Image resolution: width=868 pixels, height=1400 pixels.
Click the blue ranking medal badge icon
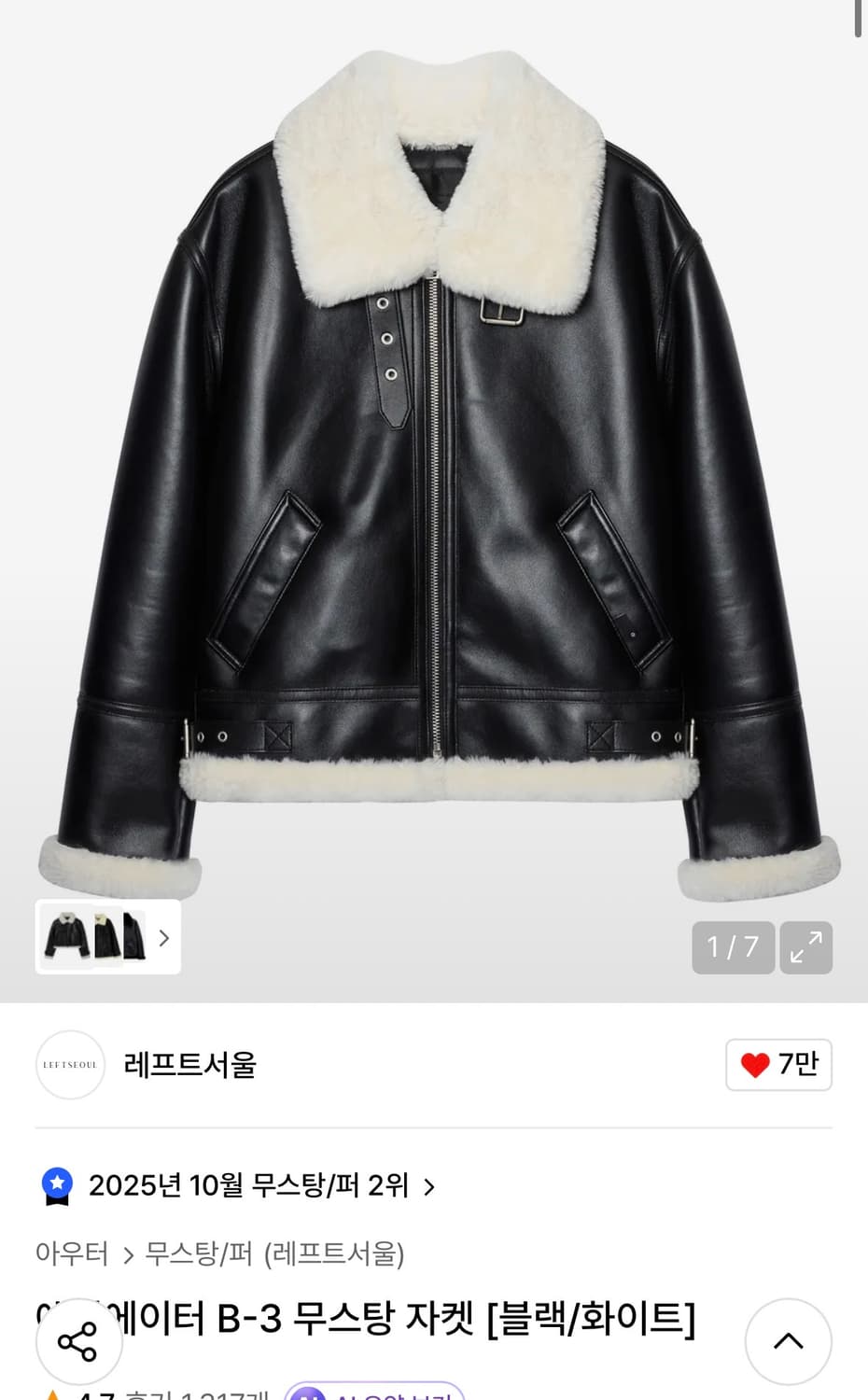tap(59, 1185)
